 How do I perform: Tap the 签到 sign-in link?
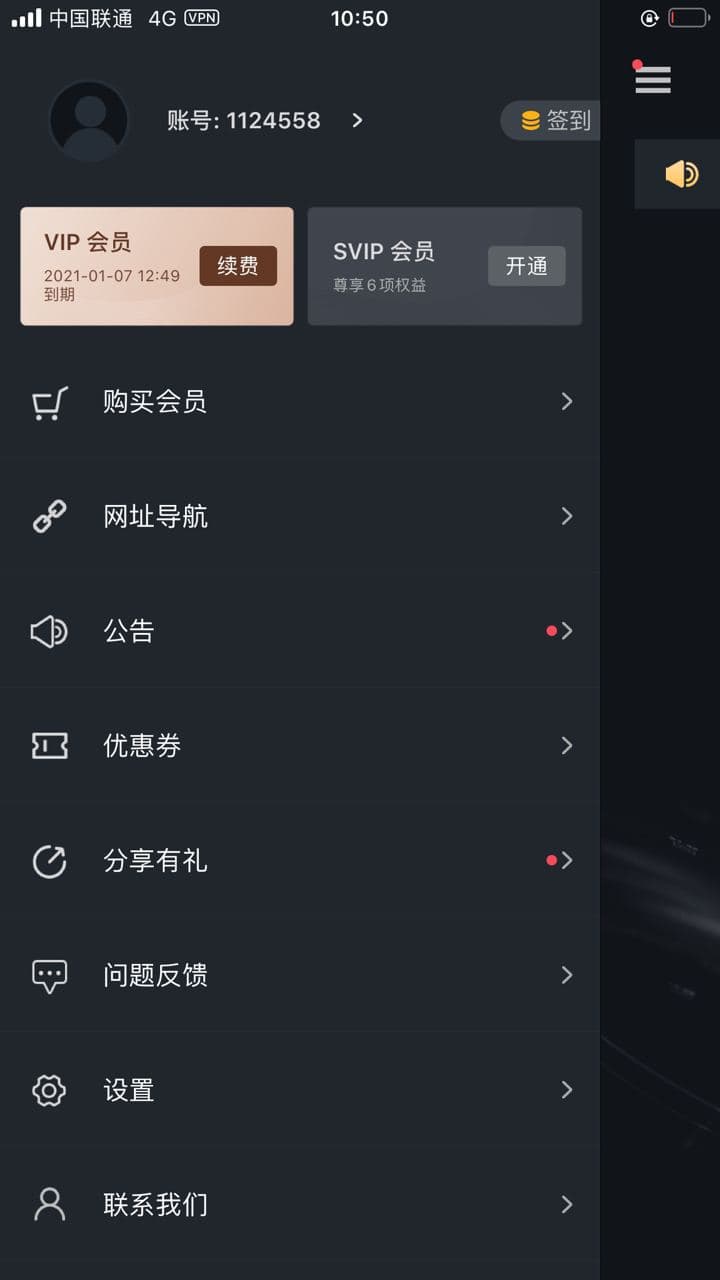(560, 120)
